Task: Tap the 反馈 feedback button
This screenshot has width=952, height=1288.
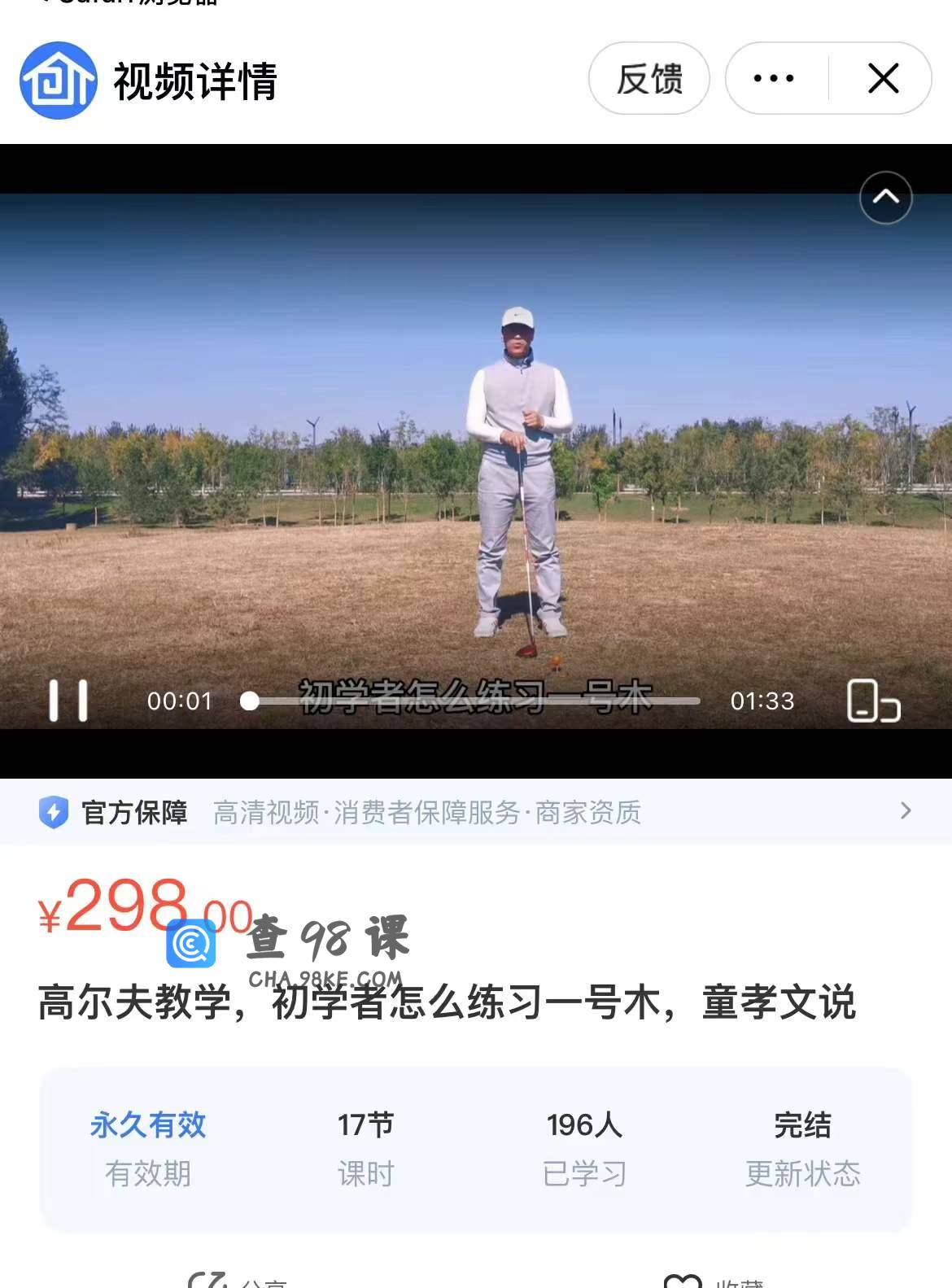Action: [648, 79]
